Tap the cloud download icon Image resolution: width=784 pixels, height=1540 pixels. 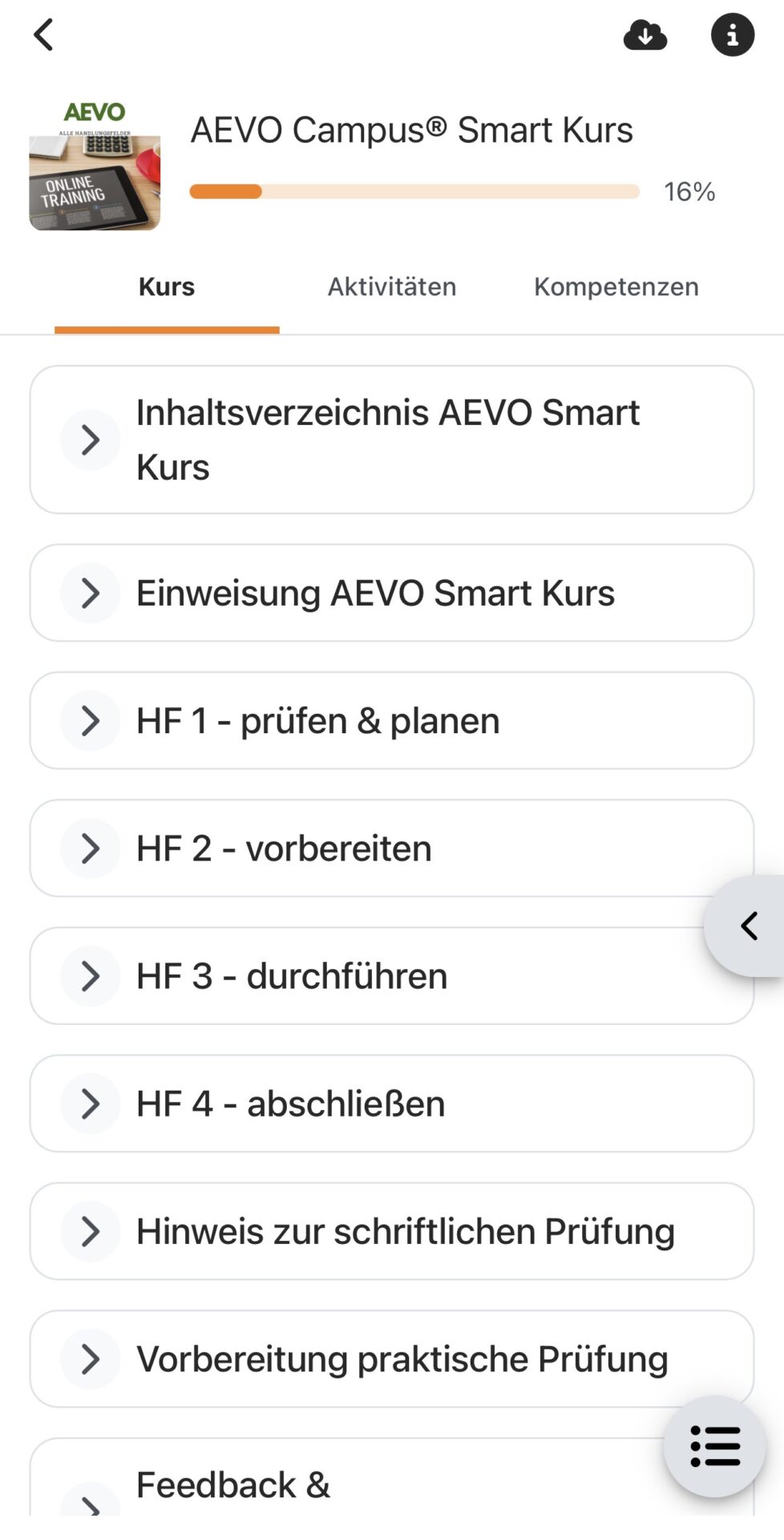[645, 34]
